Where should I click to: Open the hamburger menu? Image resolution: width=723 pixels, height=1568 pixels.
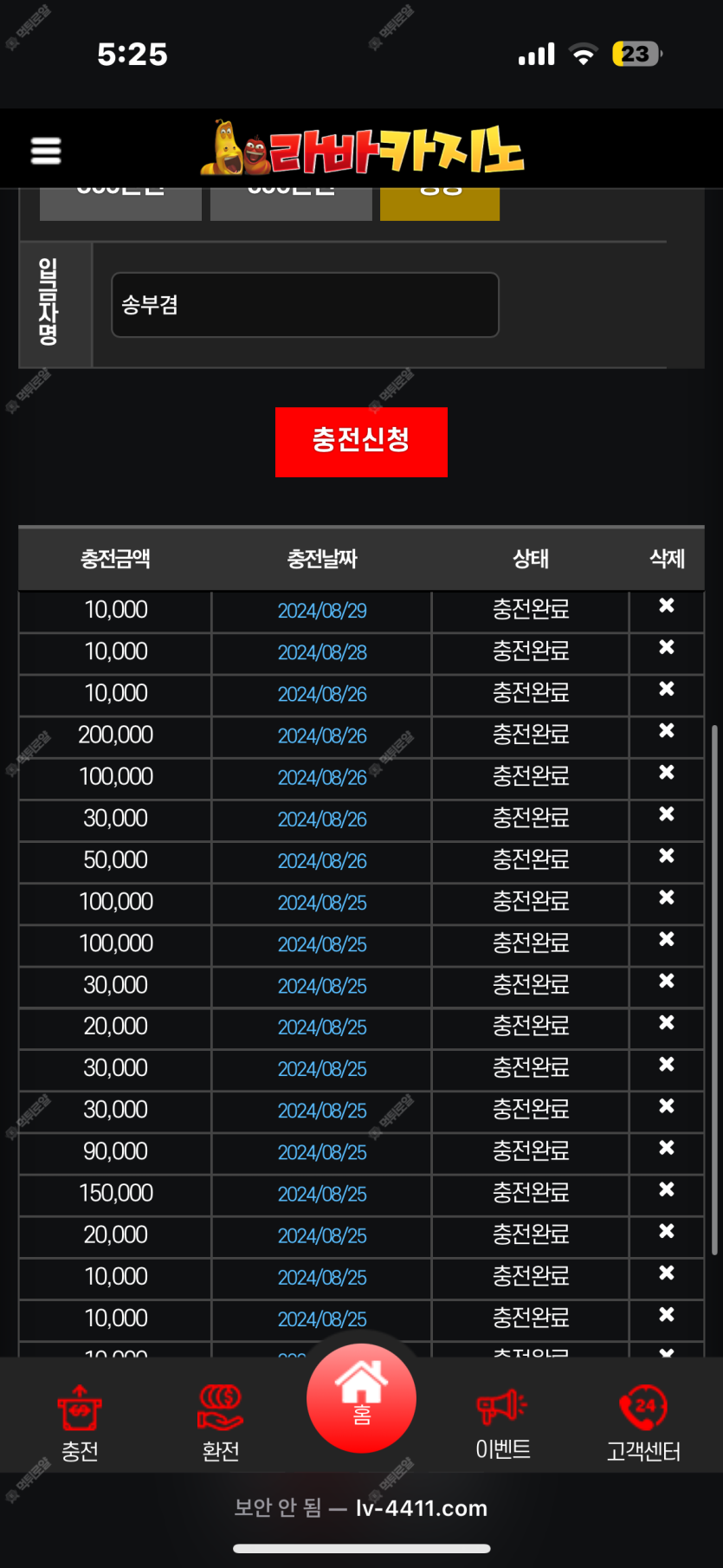[46, 151]
